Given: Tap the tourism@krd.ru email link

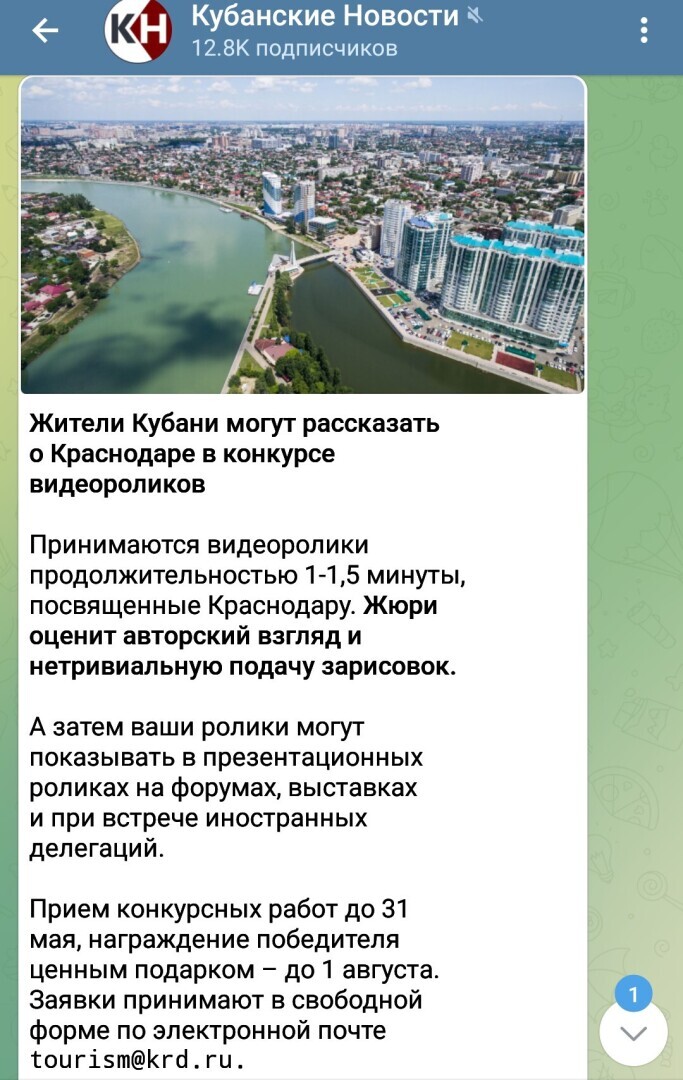Looking at the screenshot, I should (137, 1059).
